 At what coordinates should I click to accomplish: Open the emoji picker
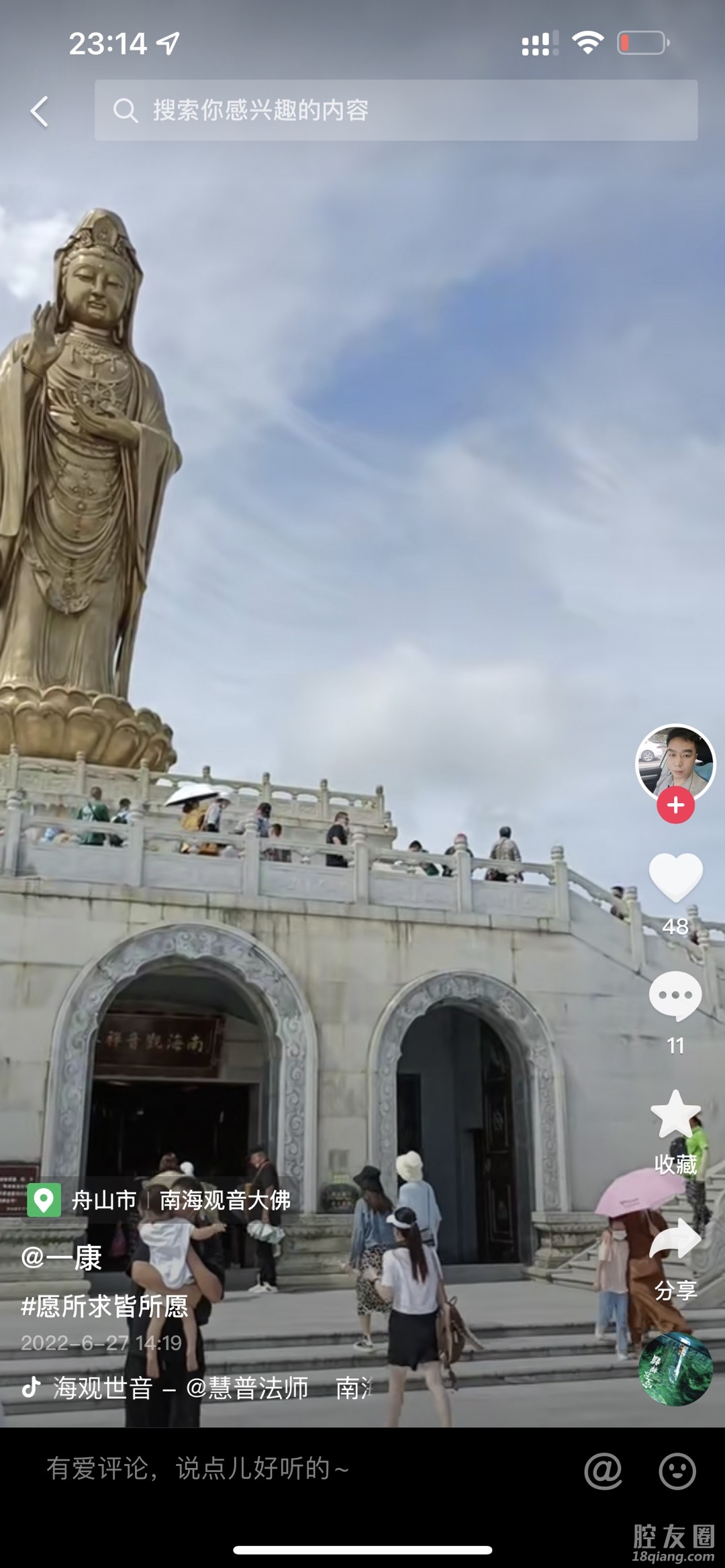click(x=677, y=1471)
